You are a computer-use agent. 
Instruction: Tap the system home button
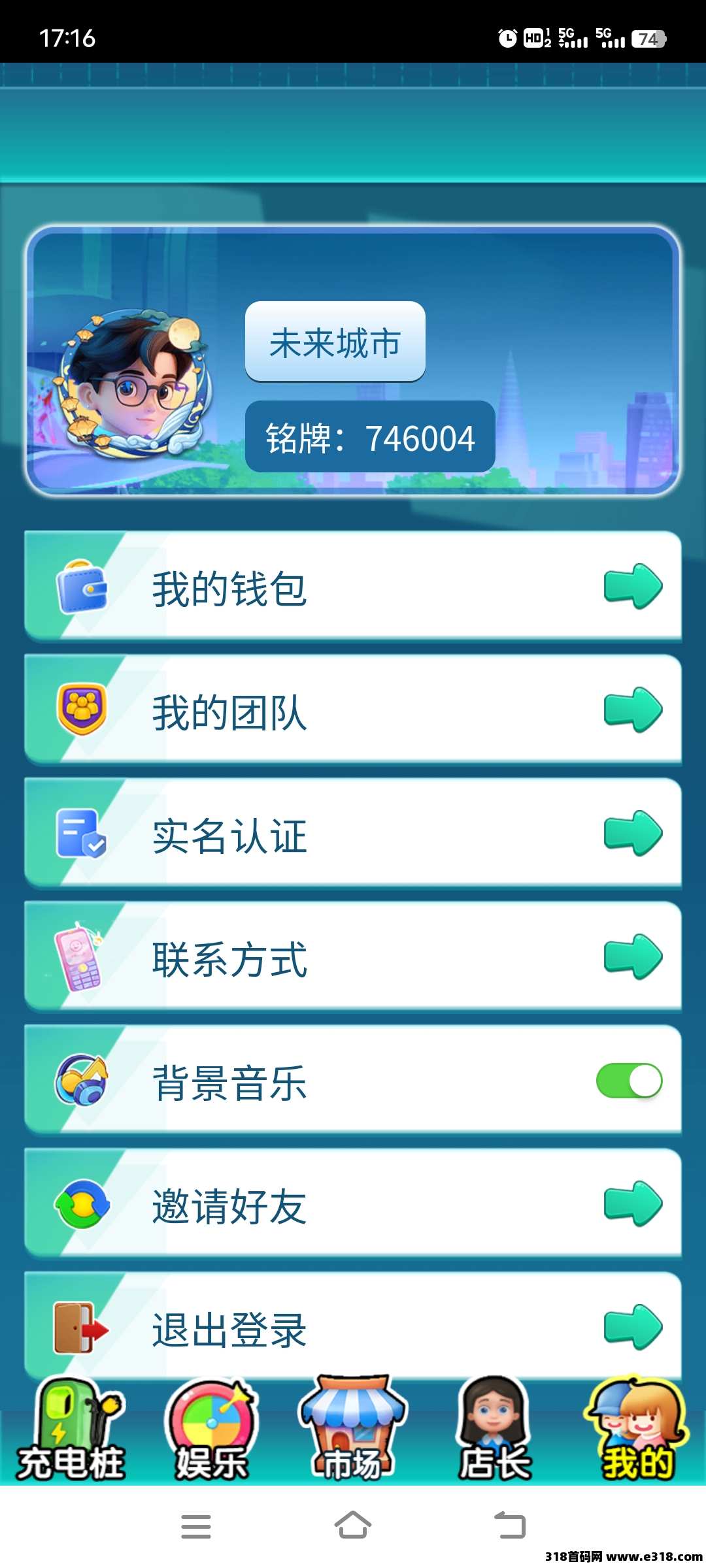(x=353, y=1526)
